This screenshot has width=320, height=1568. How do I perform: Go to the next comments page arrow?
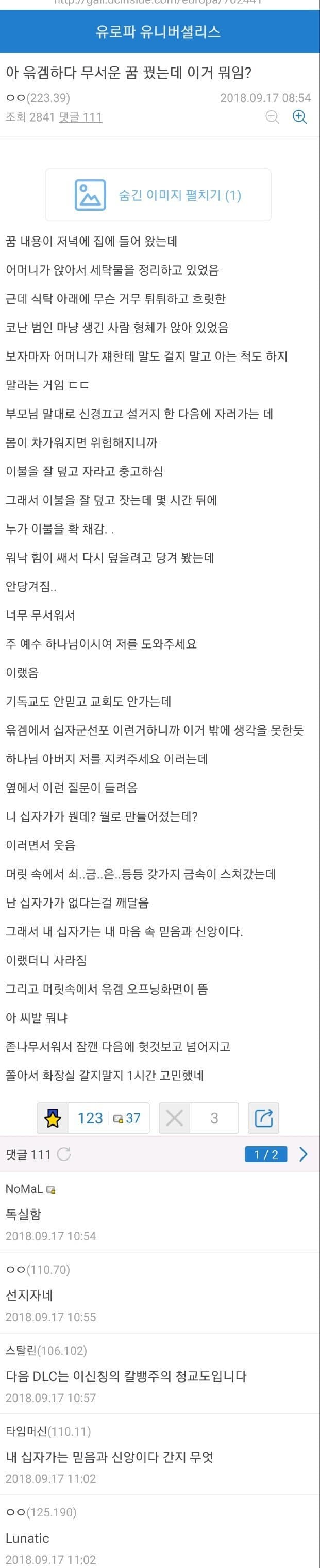pyautogui.click(x=303, y=1154)
